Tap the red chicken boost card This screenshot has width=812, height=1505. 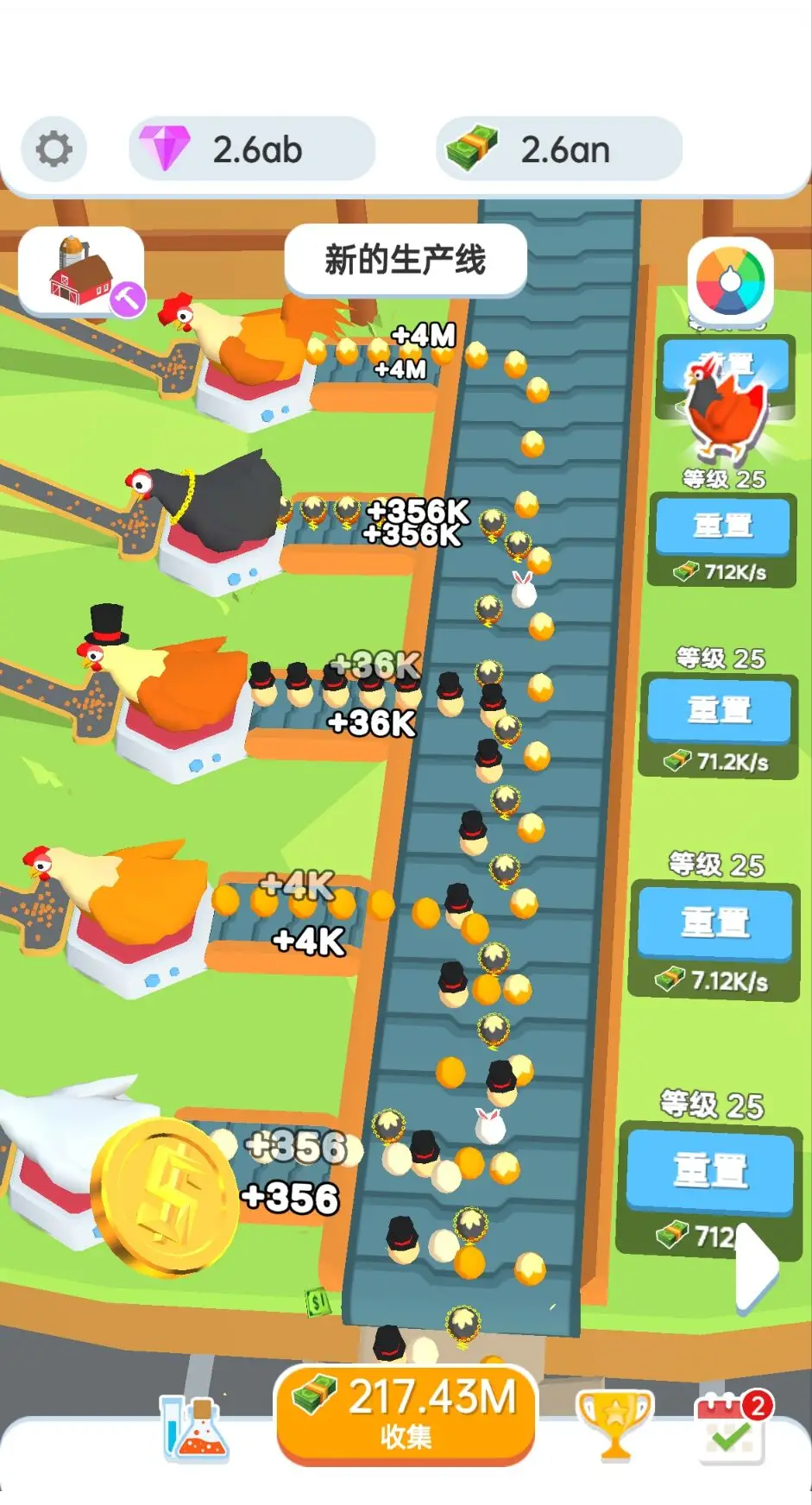coord(726,392)
